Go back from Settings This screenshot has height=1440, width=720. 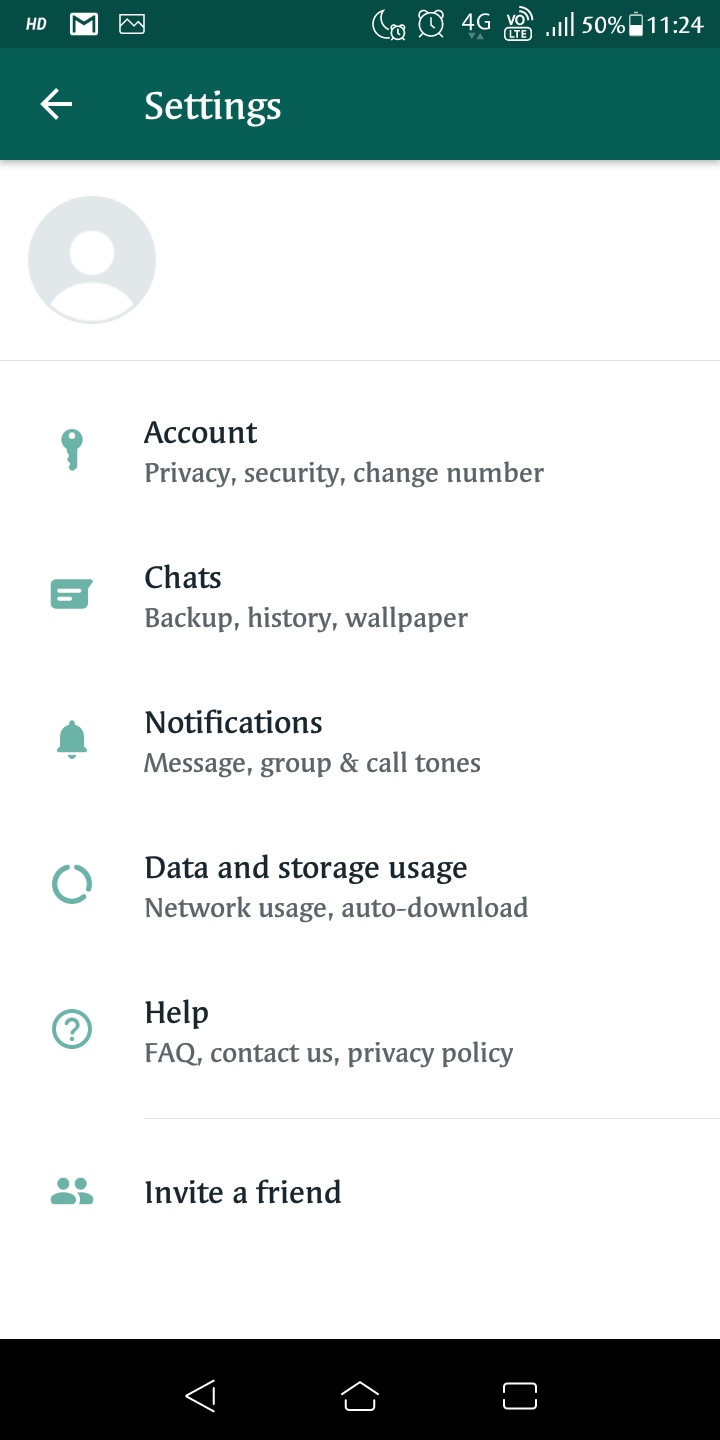point(56,105)
